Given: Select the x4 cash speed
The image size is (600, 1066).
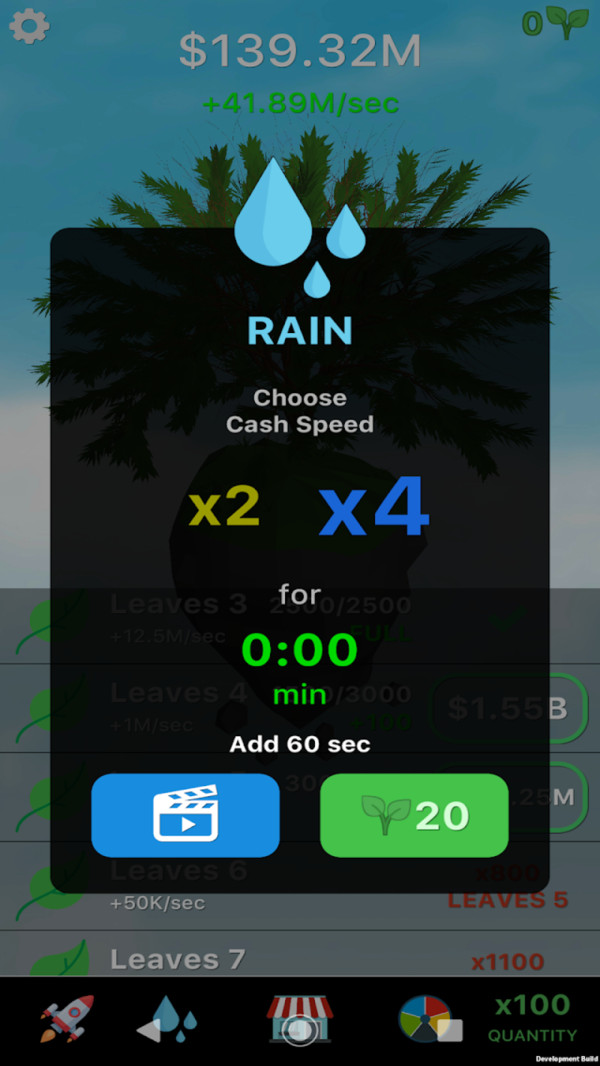Looking at the screenshot, I should tap(374, 508).
